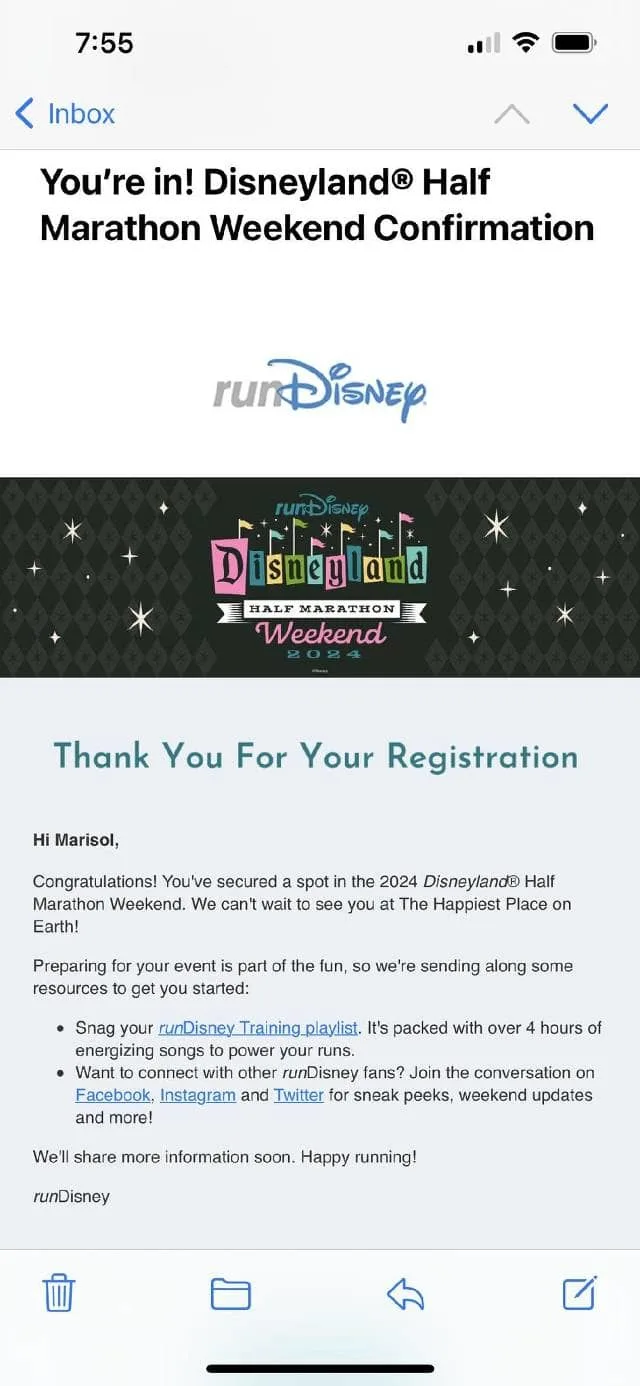
Task: Jump to the next email
Action: (x=590, y=114)
